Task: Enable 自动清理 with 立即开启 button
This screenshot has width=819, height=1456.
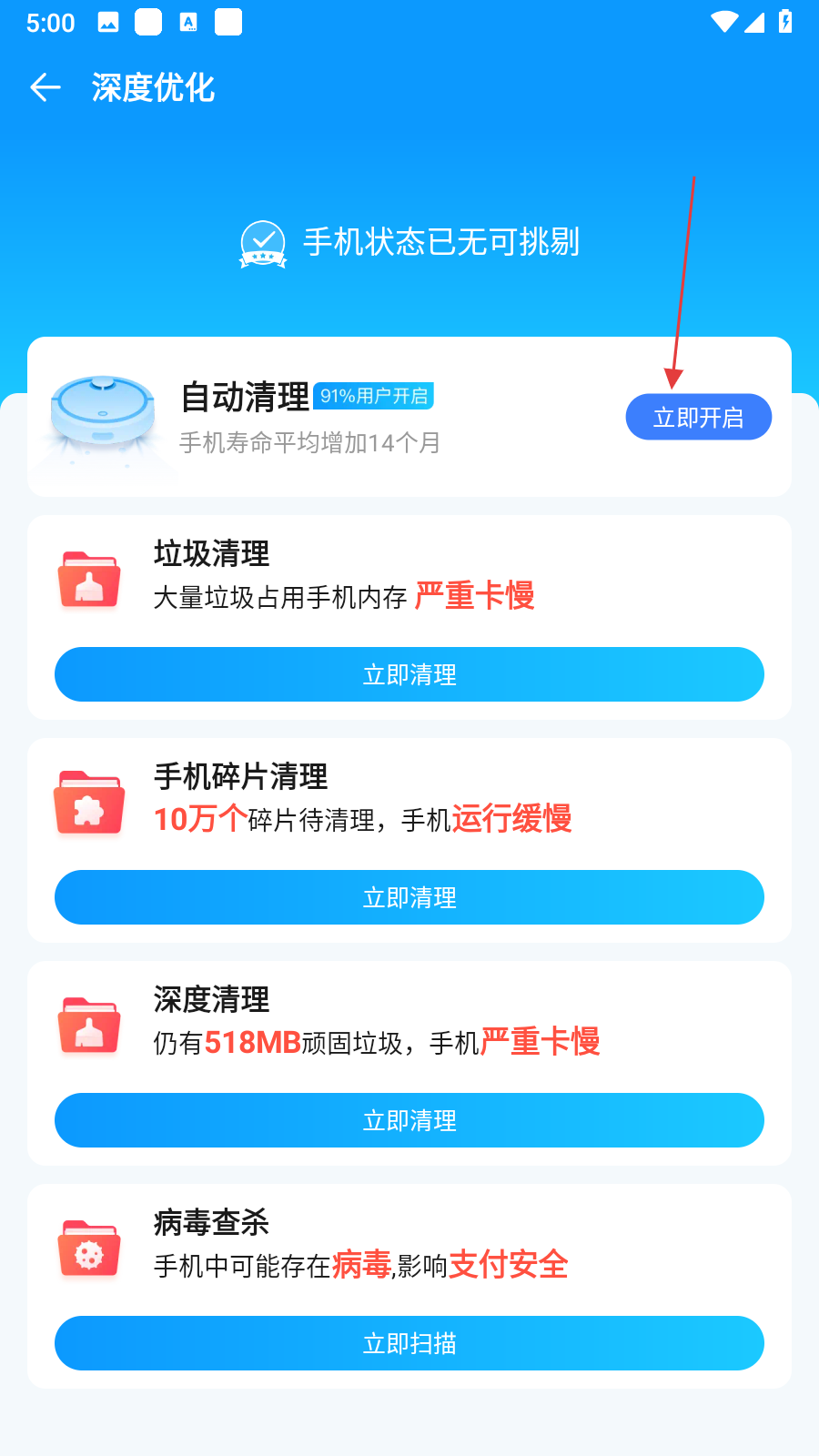Action: point(698,418)
